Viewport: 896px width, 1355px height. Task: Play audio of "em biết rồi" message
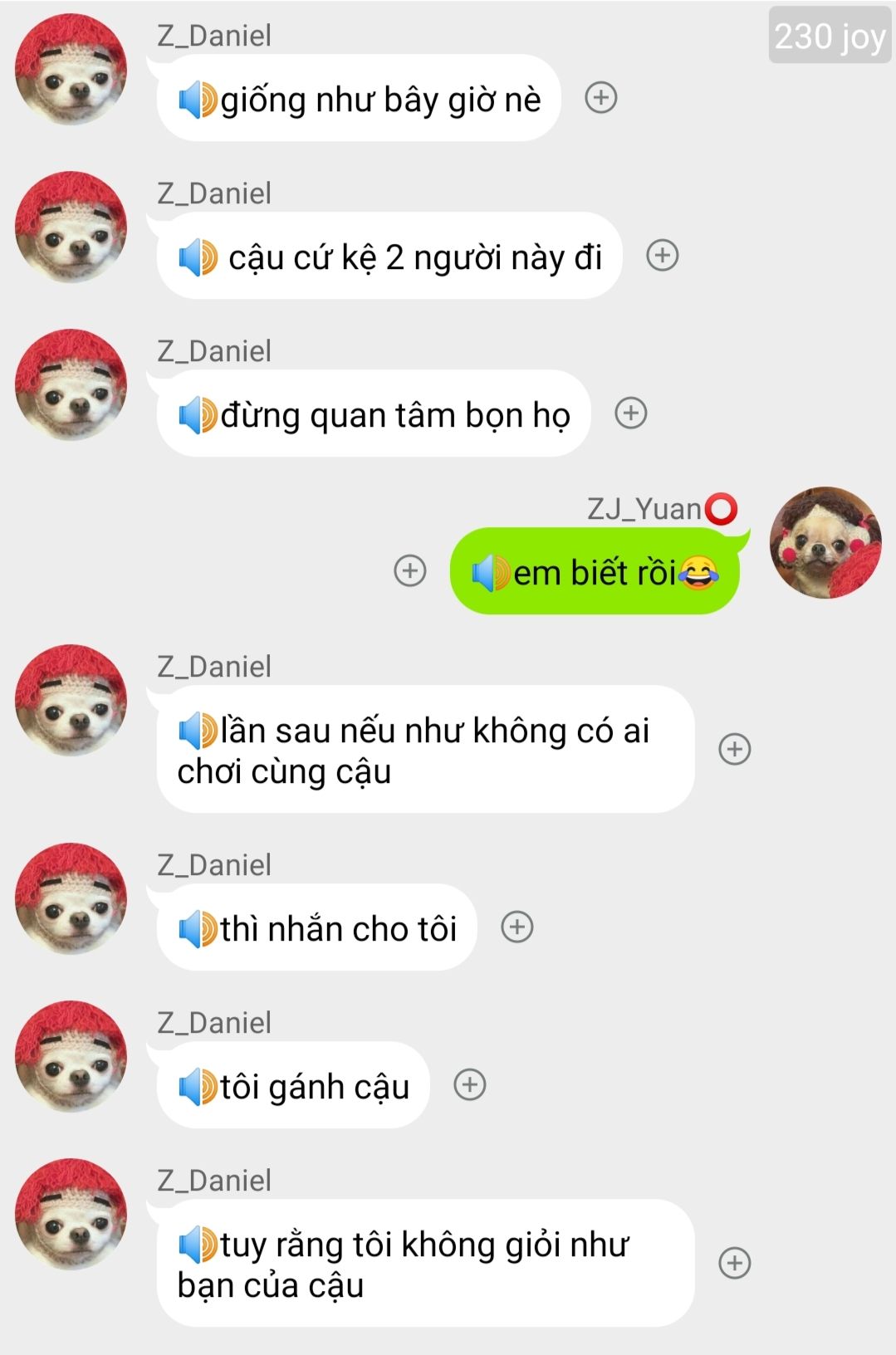pyautogui.click(x=490, y=574)
